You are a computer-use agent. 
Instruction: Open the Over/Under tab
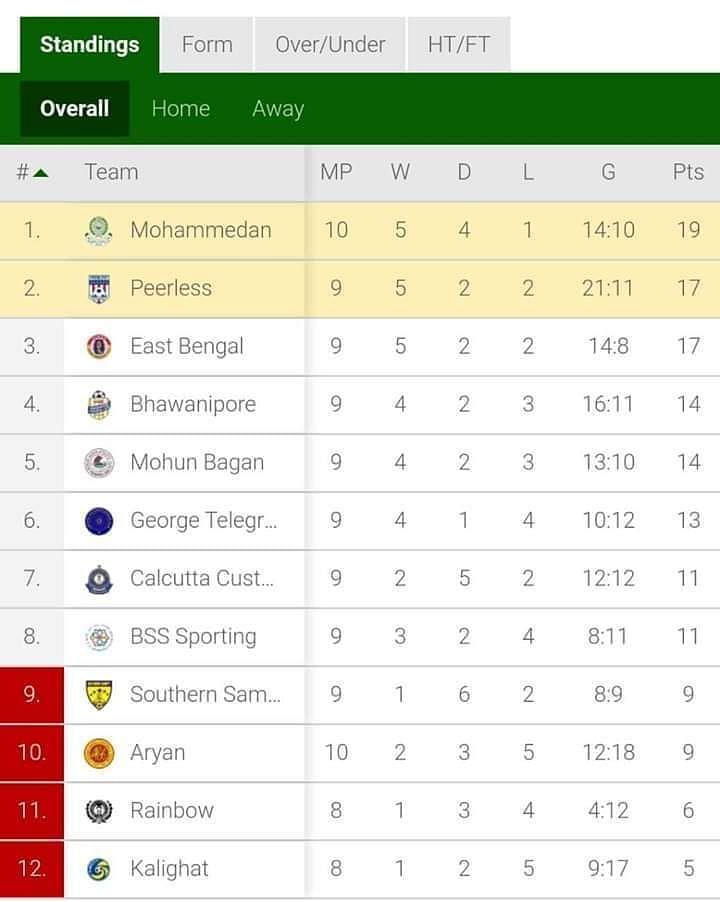330,45
